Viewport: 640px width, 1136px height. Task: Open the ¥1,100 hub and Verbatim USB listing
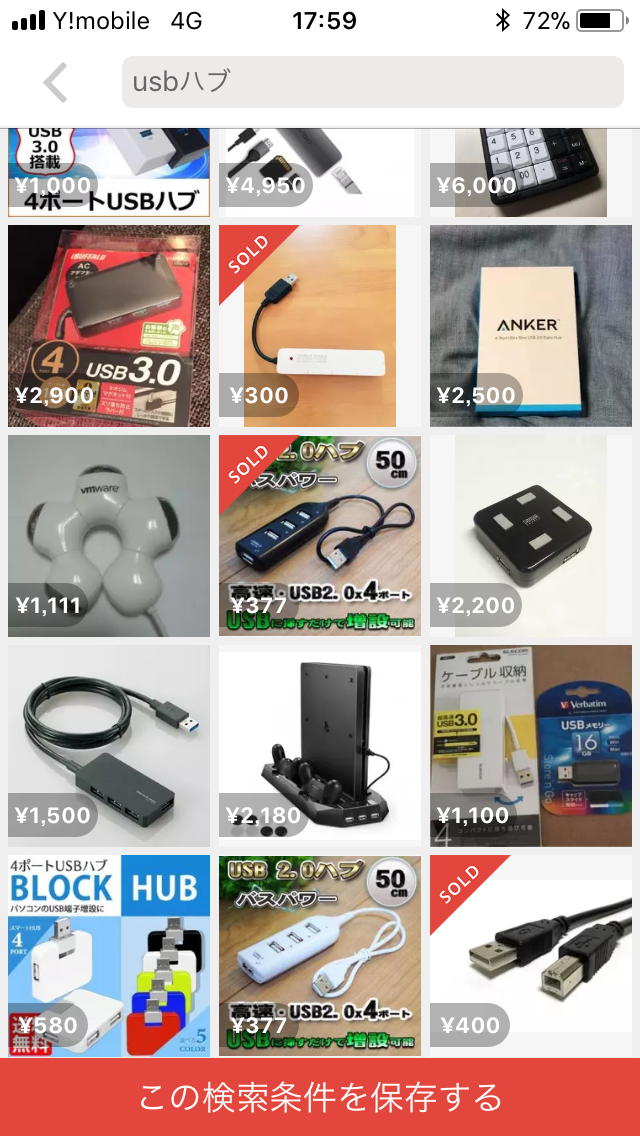531,746
